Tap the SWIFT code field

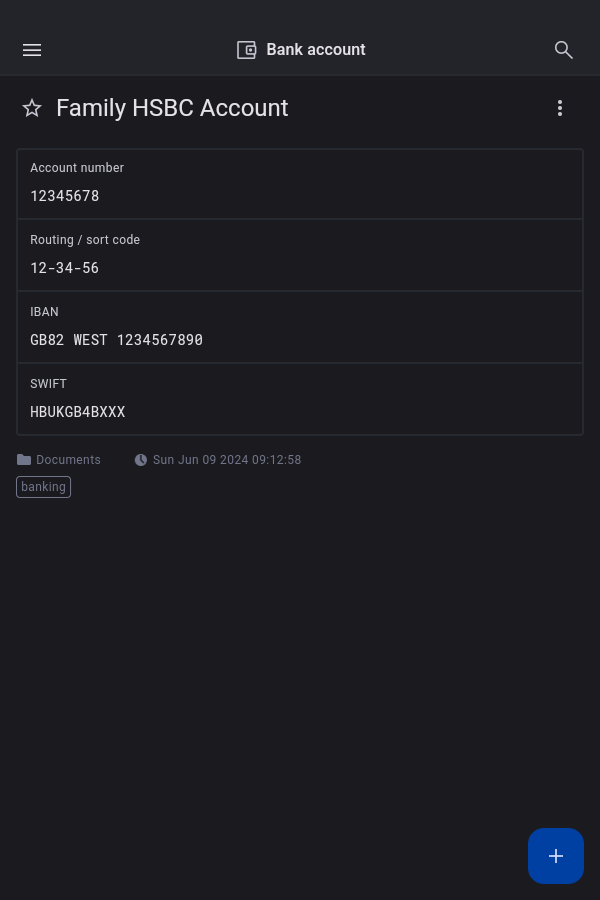pos(300,400)
